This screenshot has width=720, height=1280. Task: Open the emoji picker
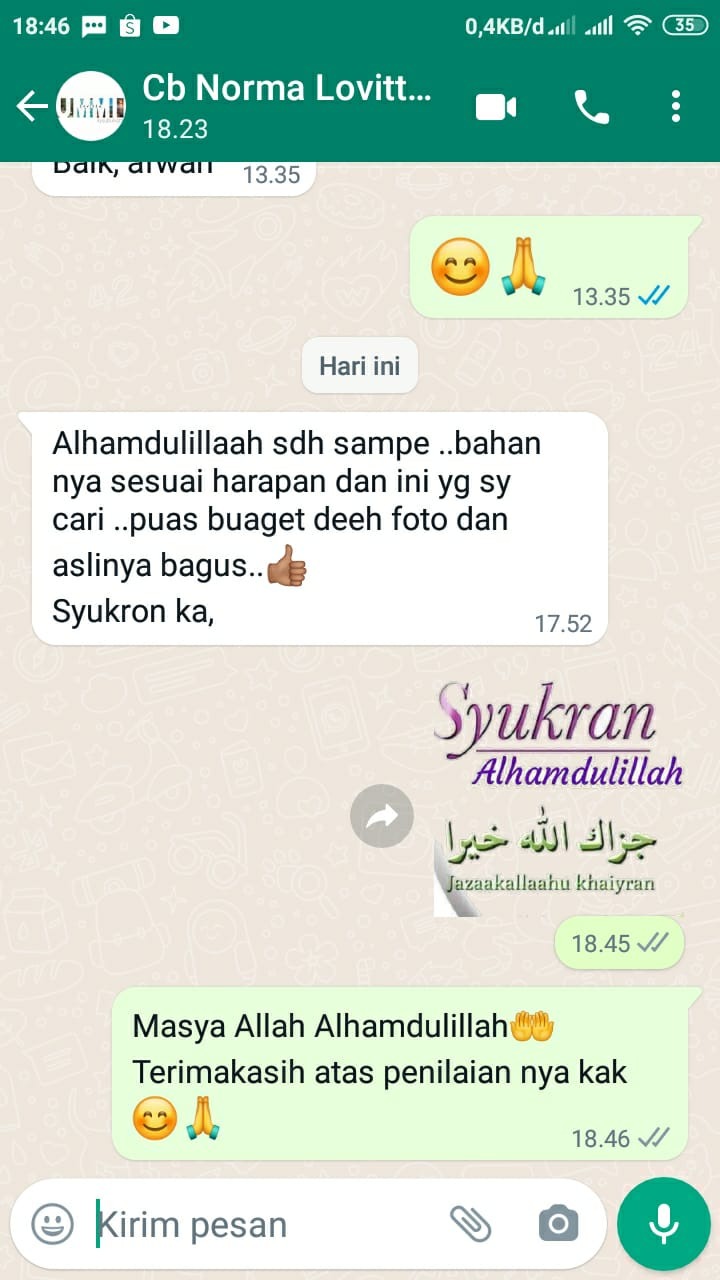[52, 1223]
